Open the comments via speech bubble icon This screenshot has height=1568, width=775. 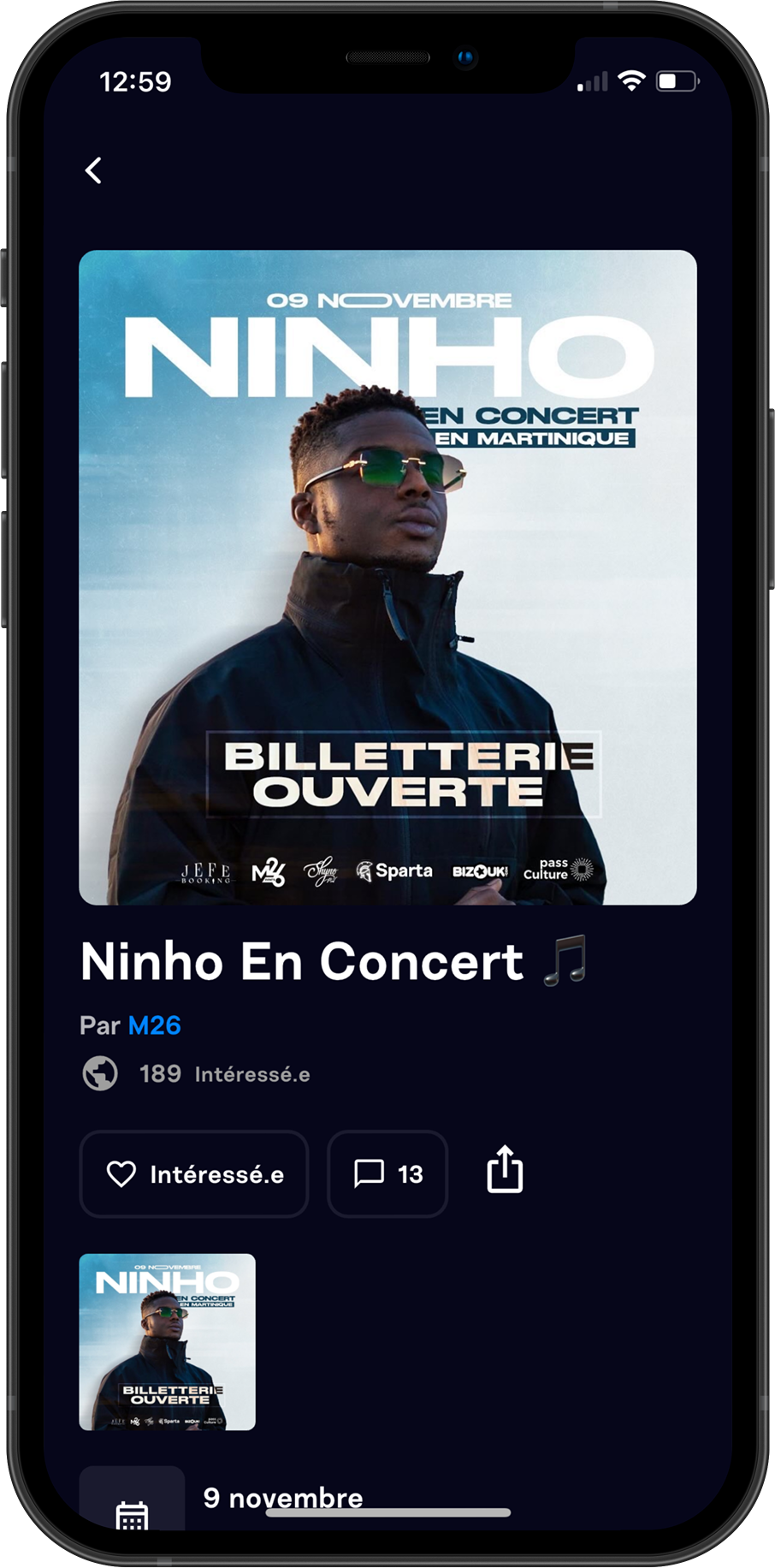tap(370, 1173)
